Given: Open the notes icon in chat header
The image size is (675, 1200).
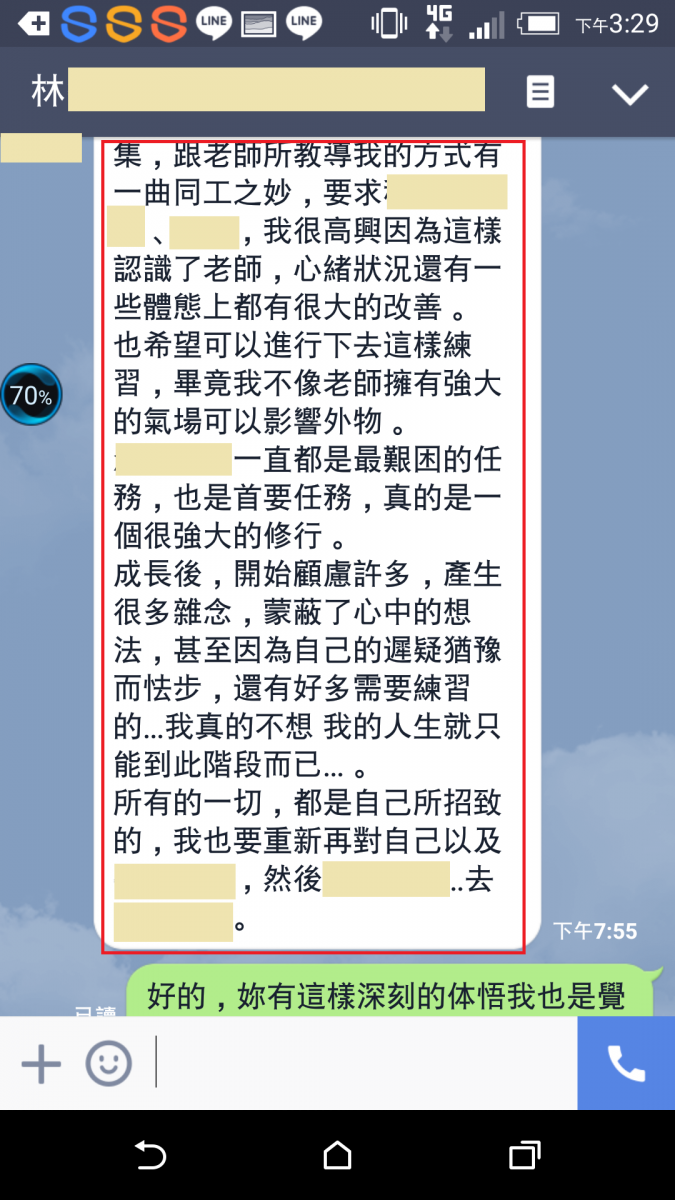Looking at the screenshot, I should 540,93.
